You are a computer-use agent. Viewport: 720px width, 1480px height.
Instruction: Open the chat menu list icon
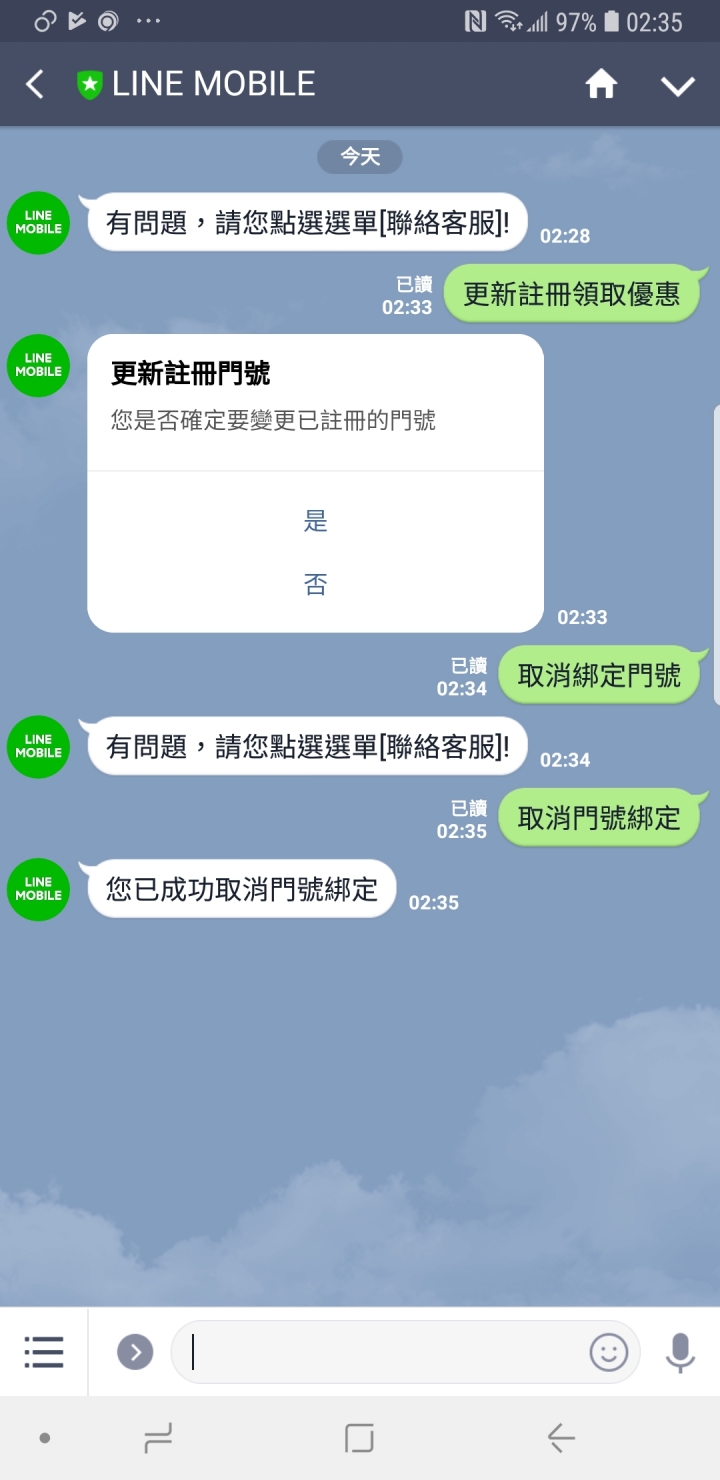44,1352
